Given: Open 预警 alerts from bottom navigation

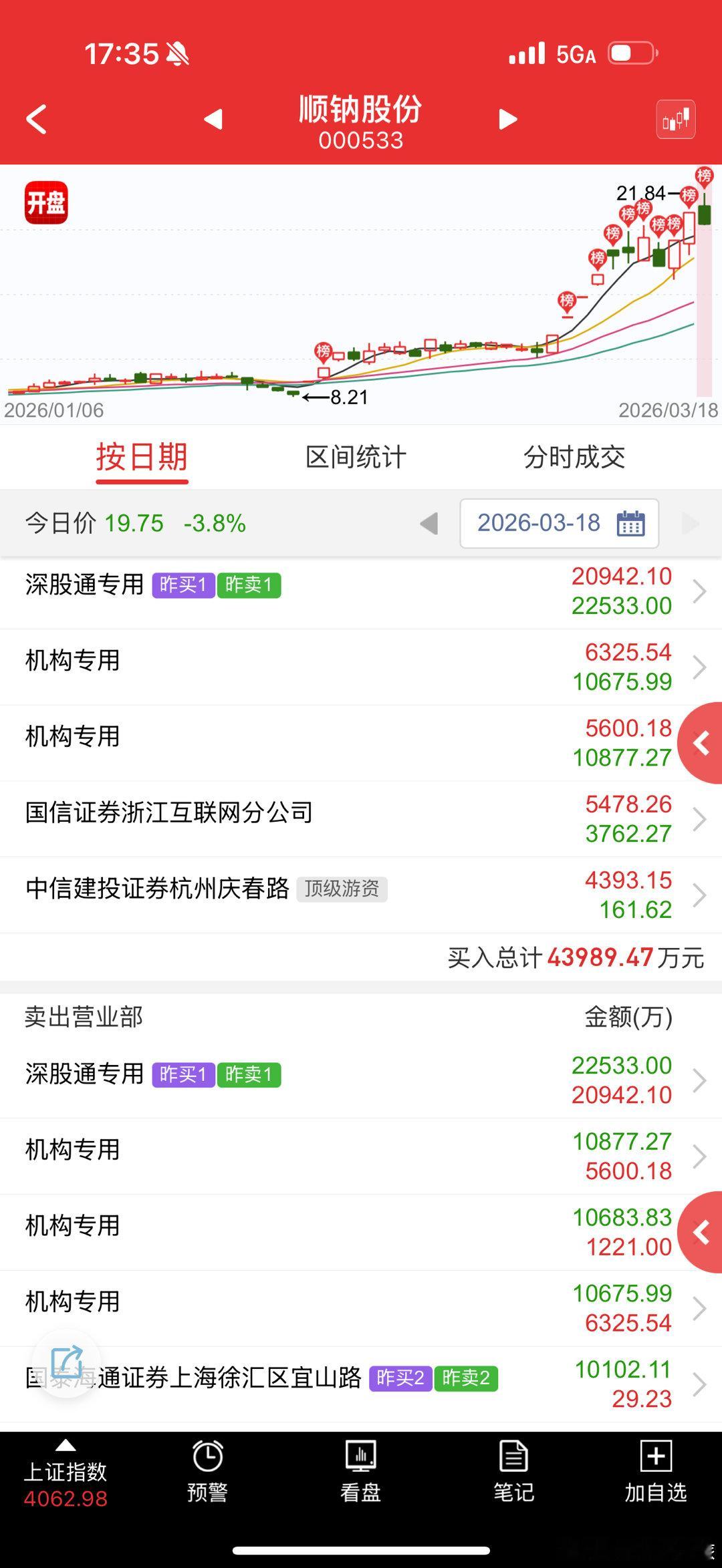Looking at the screenshot, I should pyautogui.click(x=208, y=1476).
